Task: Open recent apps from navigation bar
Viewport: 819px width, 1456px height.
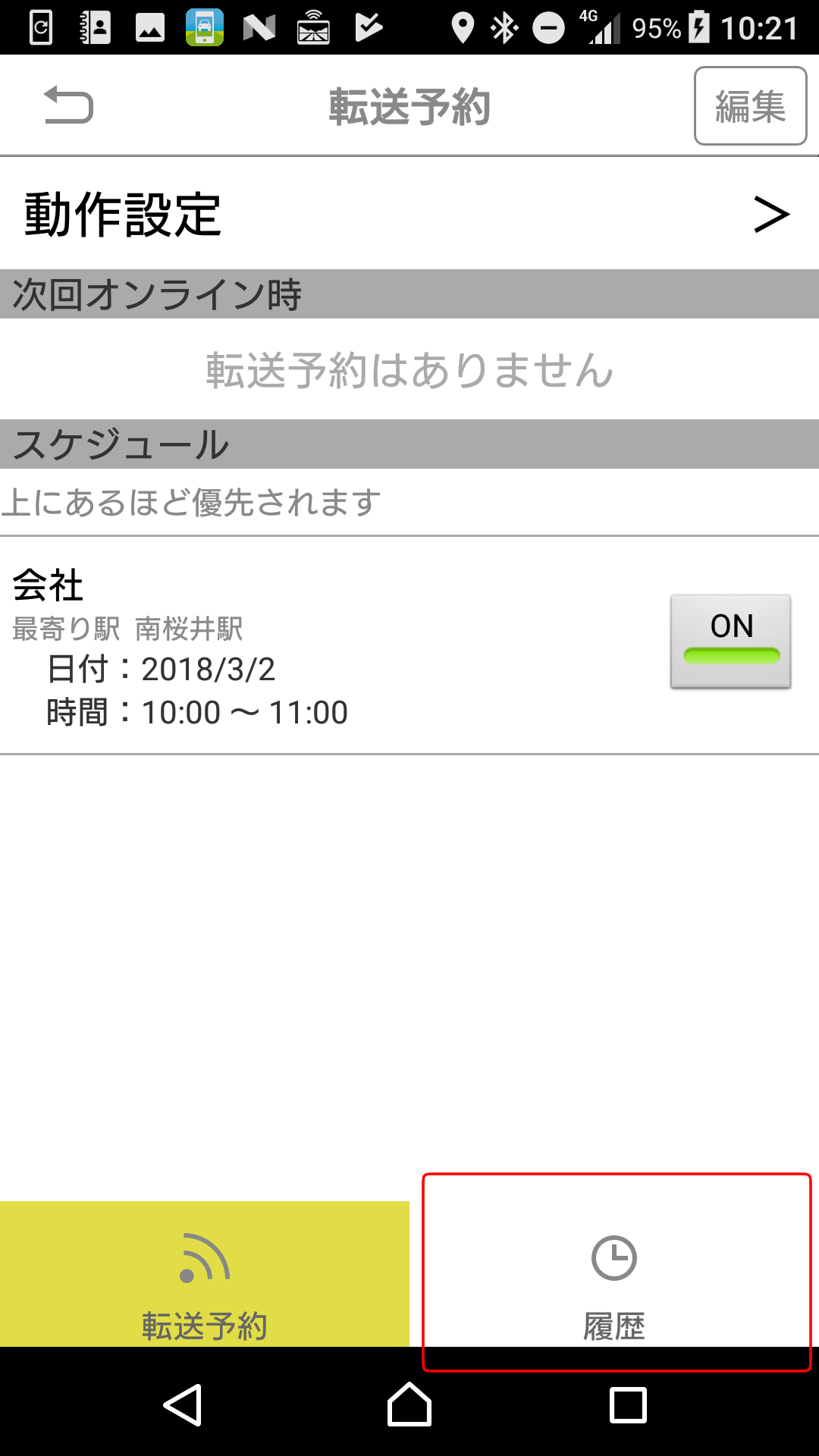Action: (x=628, y=1405)
